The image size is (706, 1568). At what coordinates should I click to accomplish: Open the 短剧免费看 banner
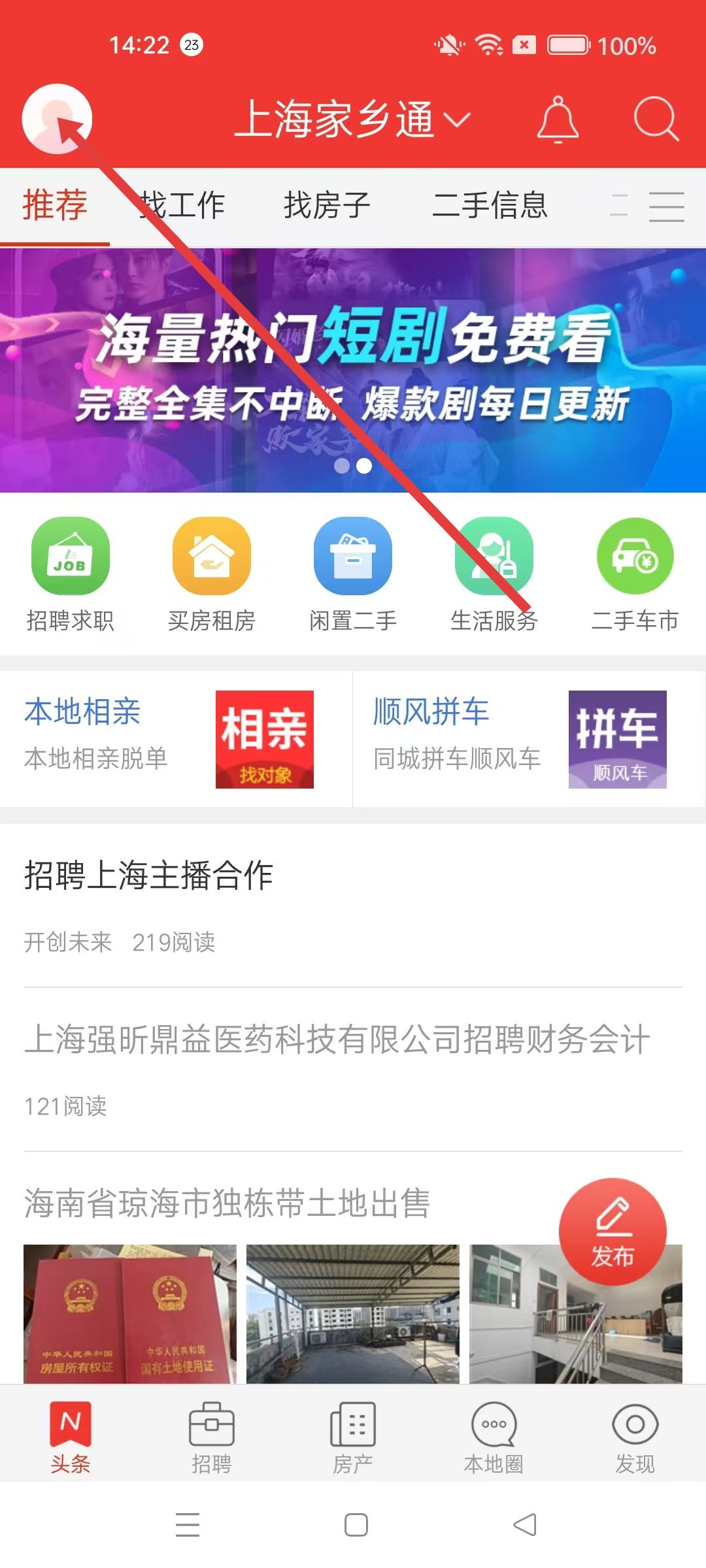tap(353, 370)
